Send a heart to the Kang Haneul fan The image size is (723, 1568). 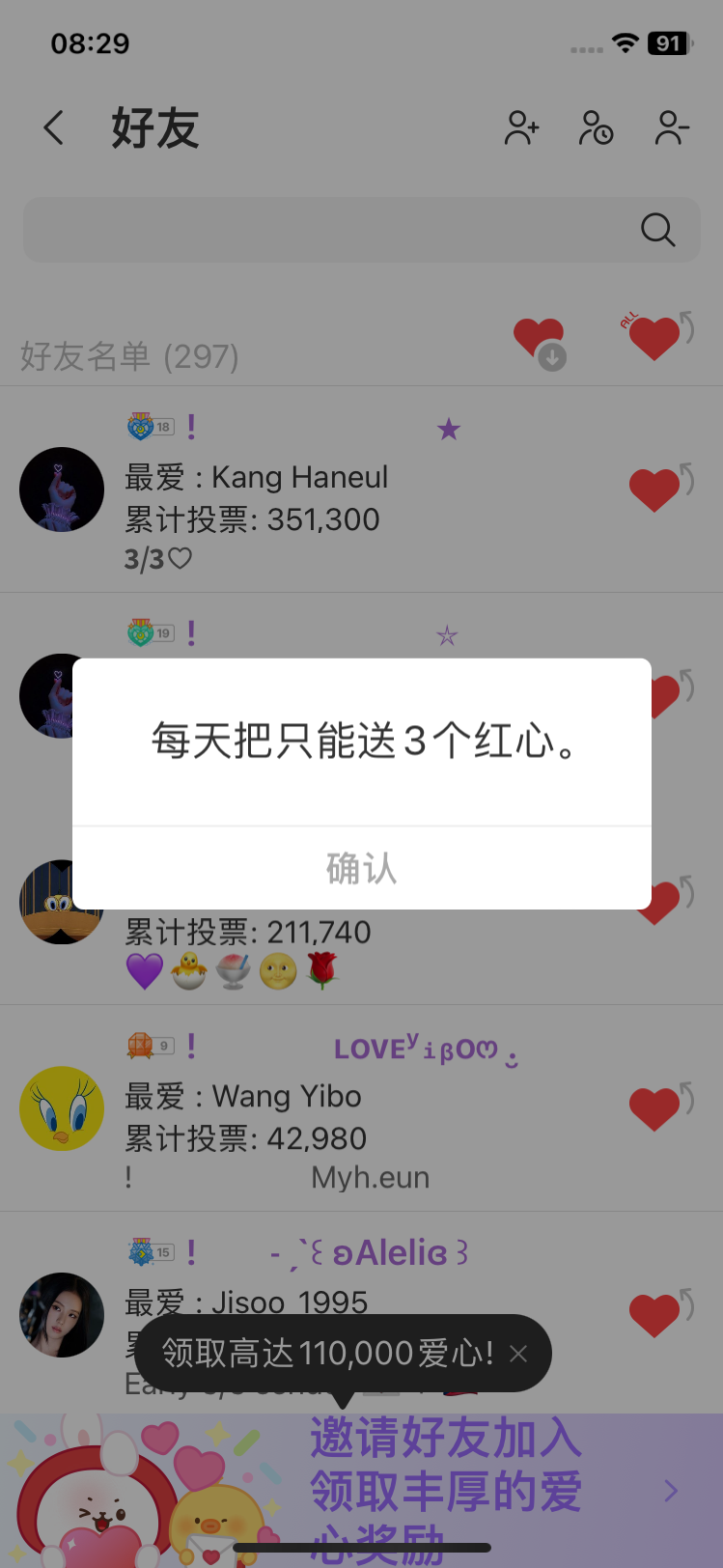tap(656, 488)
